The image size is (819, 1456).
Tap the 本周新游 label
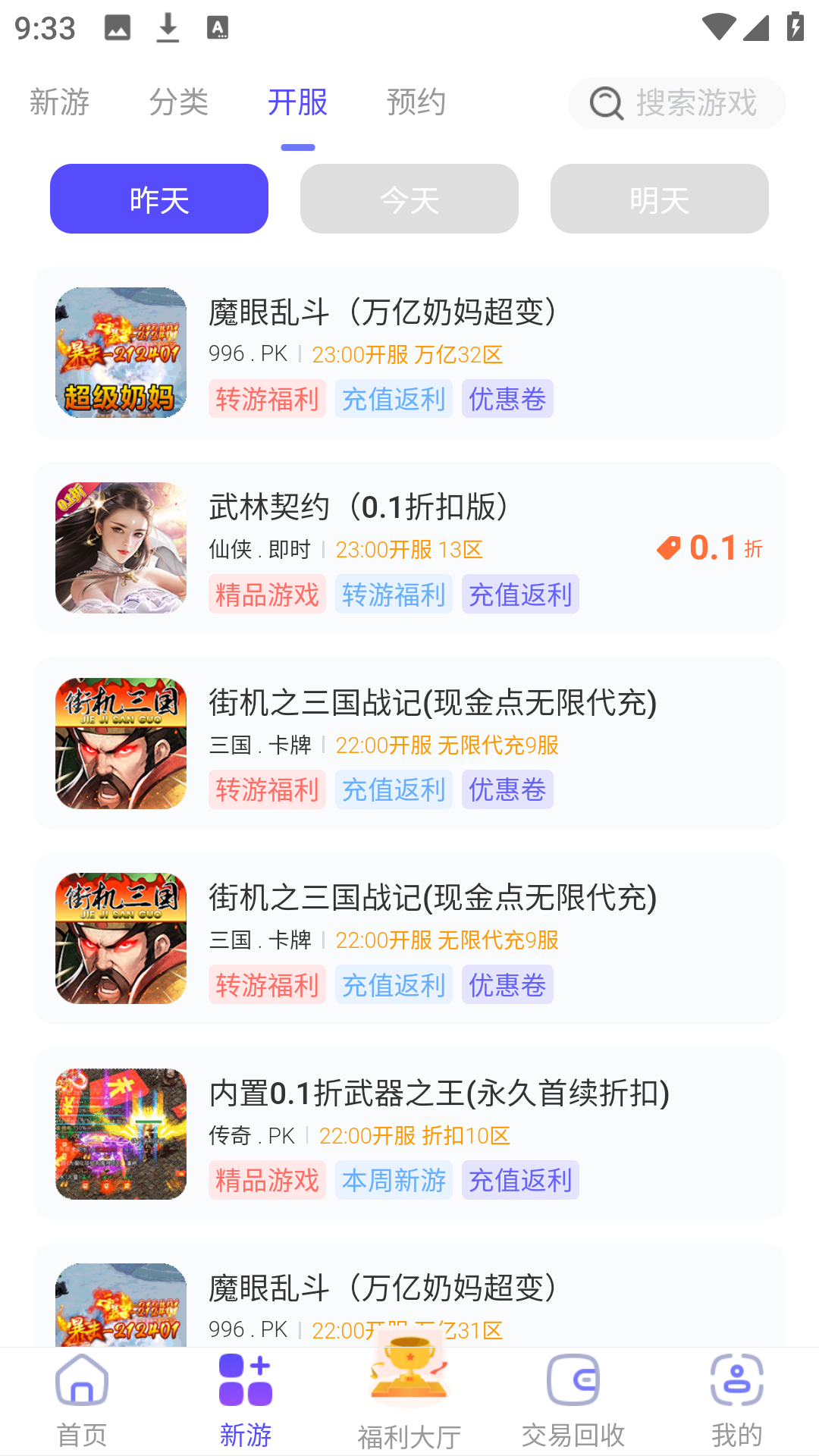pyautogui.click(x=394, y=1180)
